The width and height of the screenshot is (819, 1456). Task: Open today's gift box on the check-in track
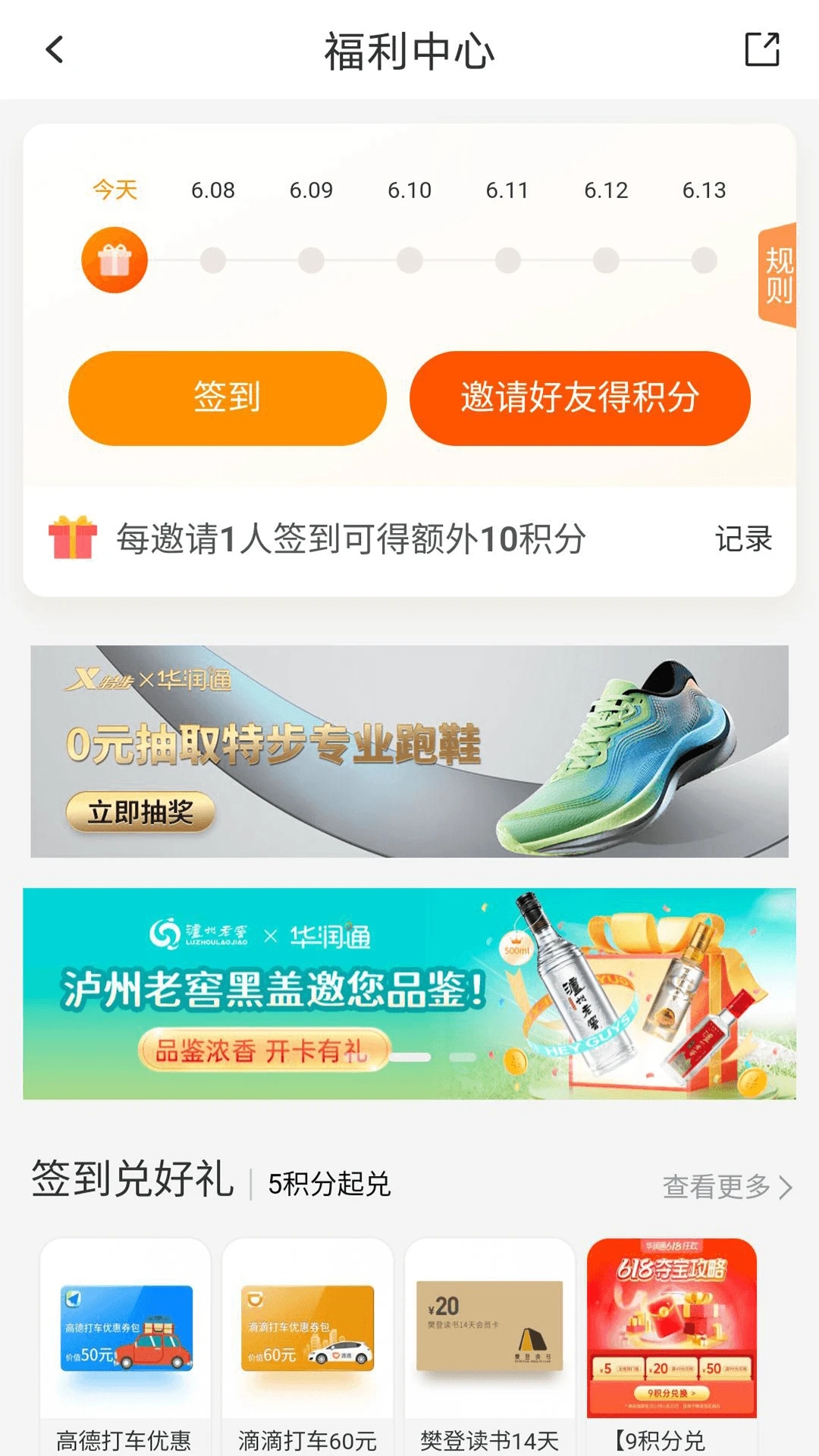point(115,259)
